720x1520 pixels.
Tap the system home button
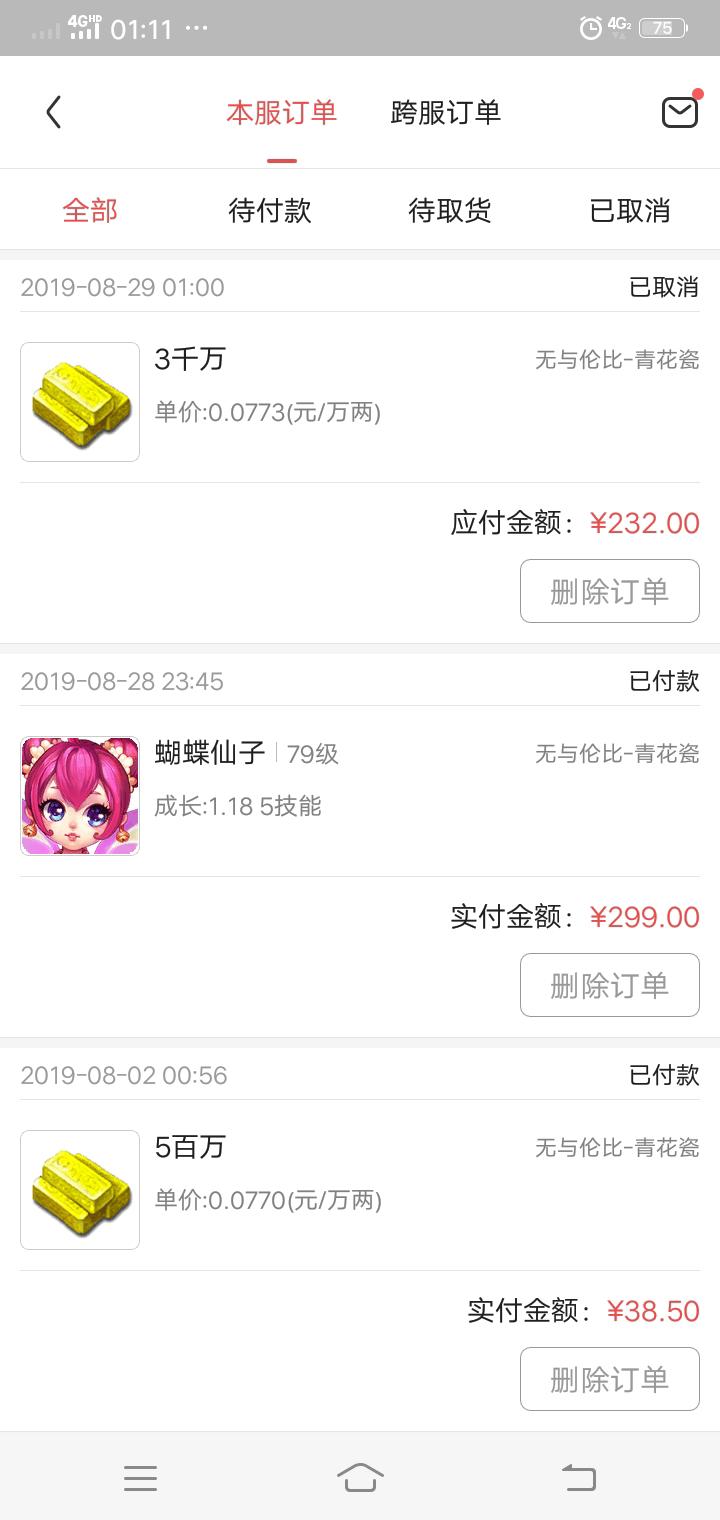pyautogui.click(x=360, y=1477)
